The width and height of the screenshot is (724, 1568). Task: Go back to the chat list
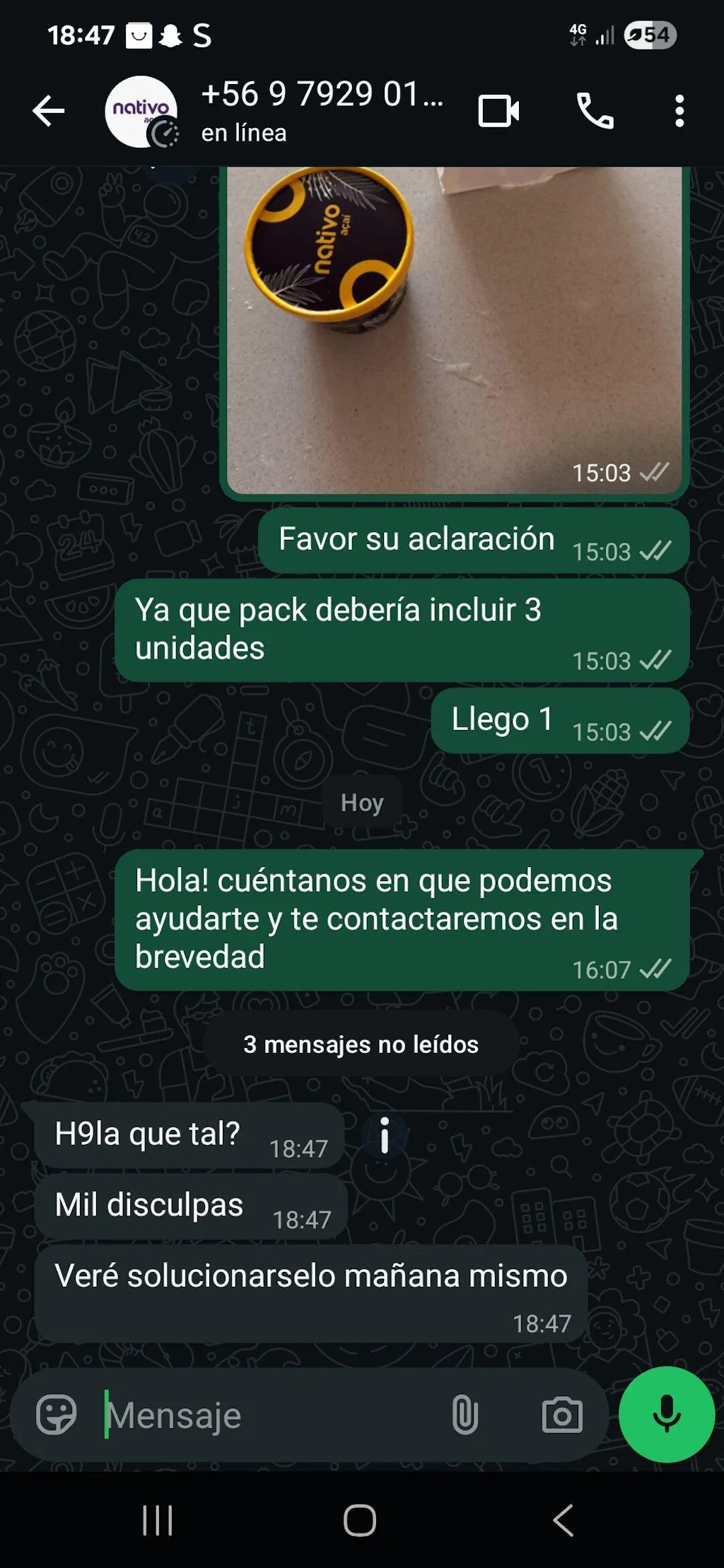[x=48, y=111]
